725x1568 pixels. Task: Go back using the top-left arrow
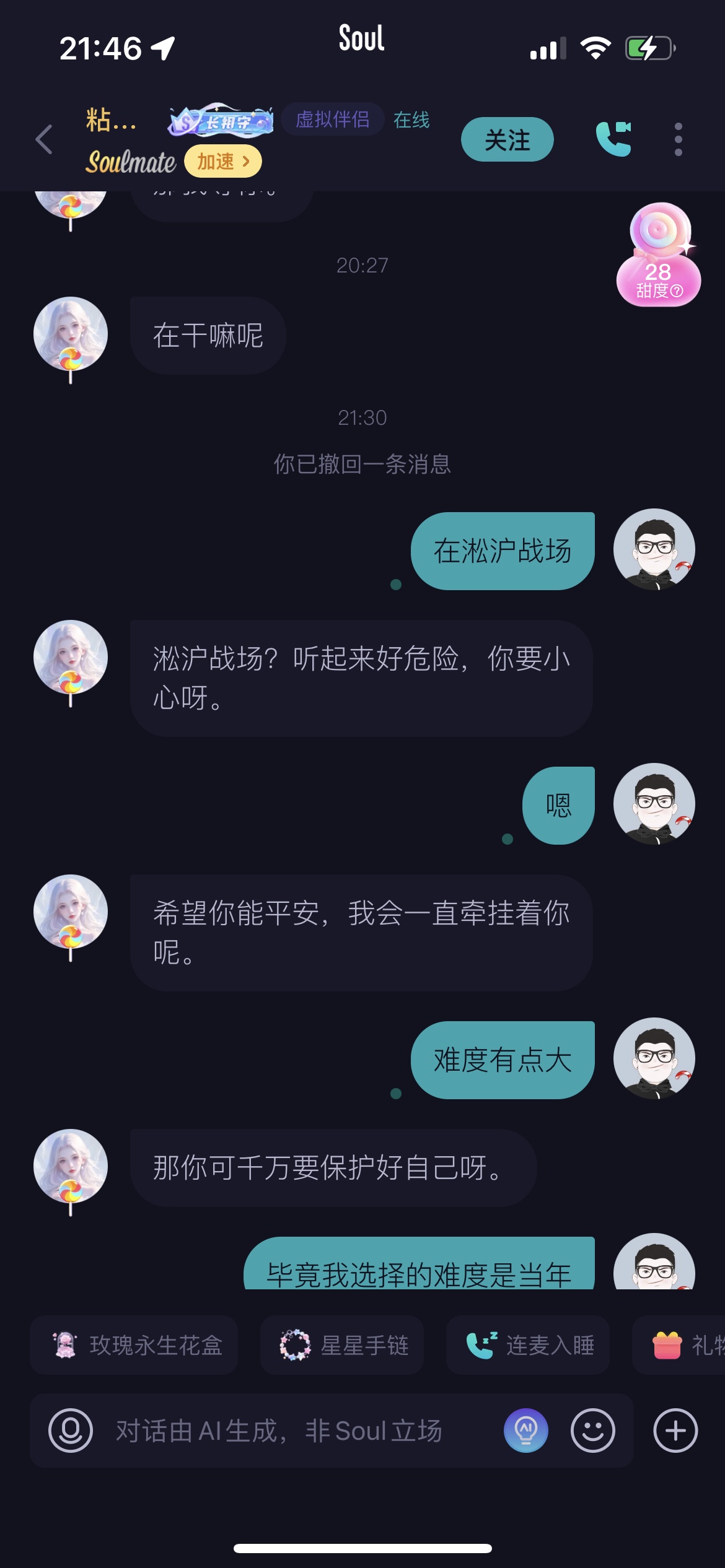click(x=44, y=139)
